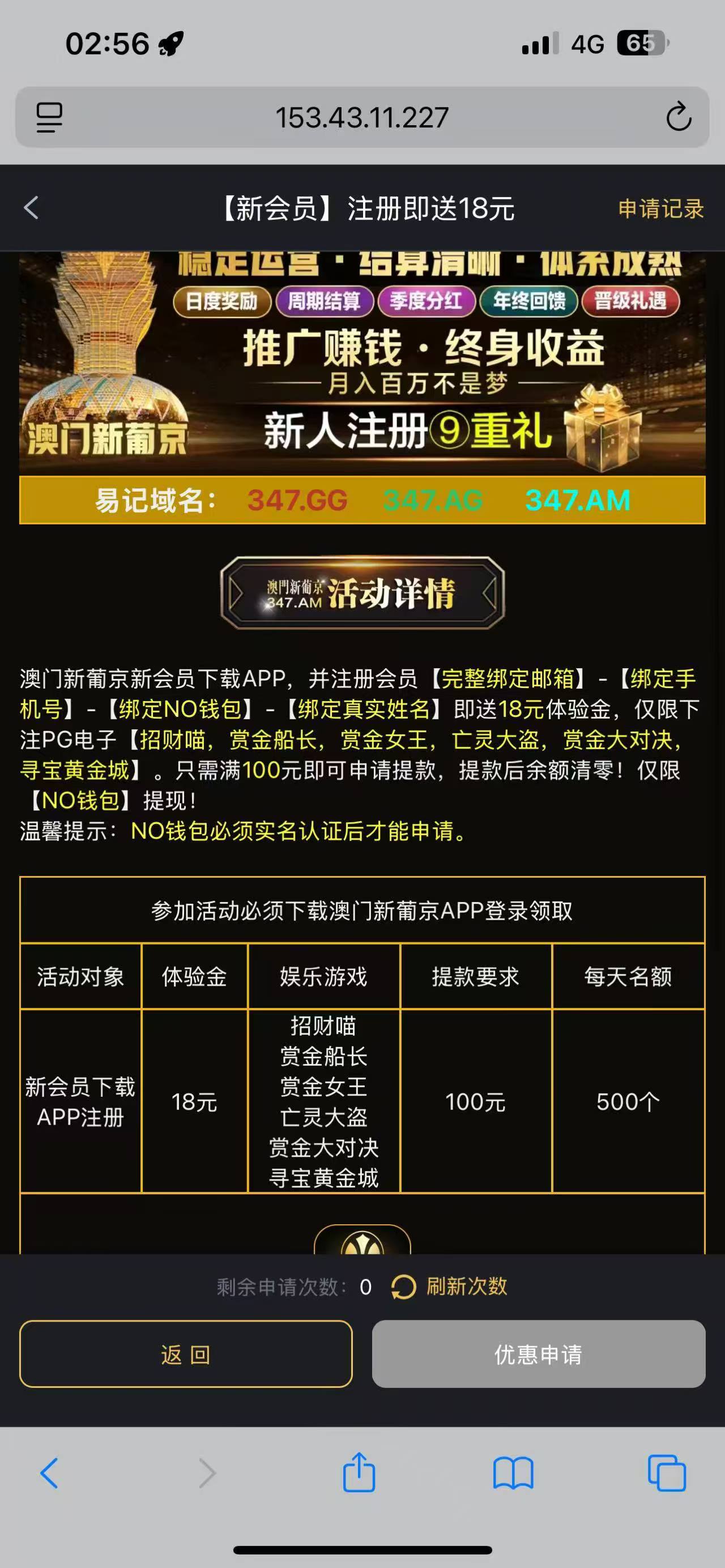The height and width of the screenshot is (1568, 725).
Task: Go back in Safari history
Action: 49,1473
